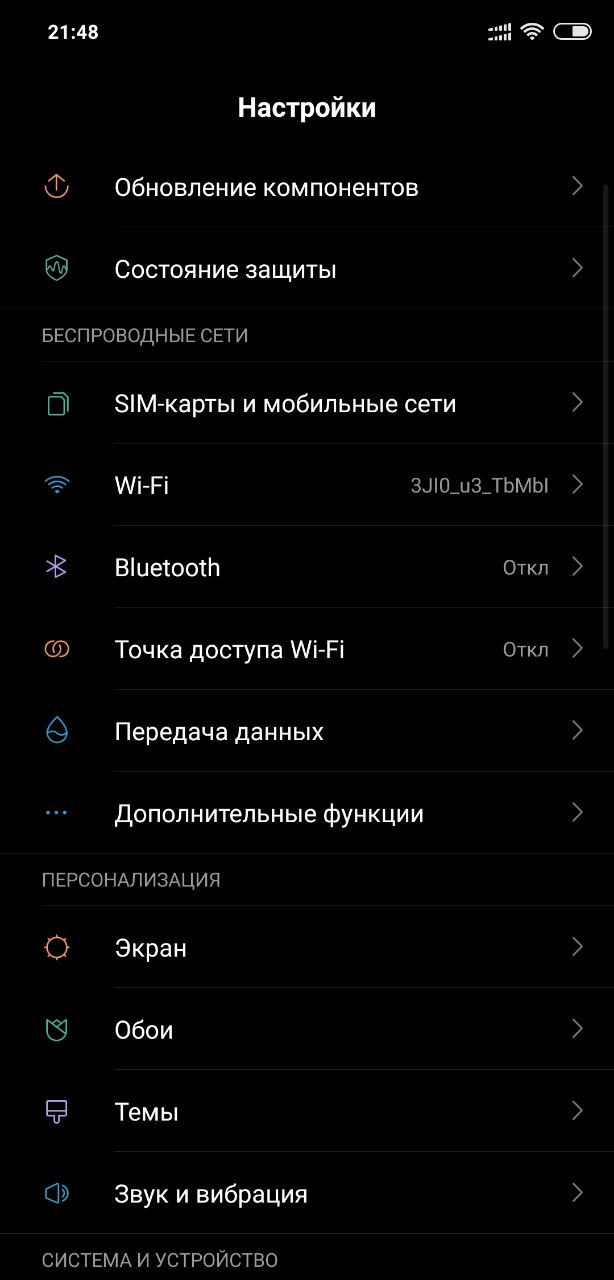
Task: Open the Состояние защиты row
Action: [x=307, y=269]
